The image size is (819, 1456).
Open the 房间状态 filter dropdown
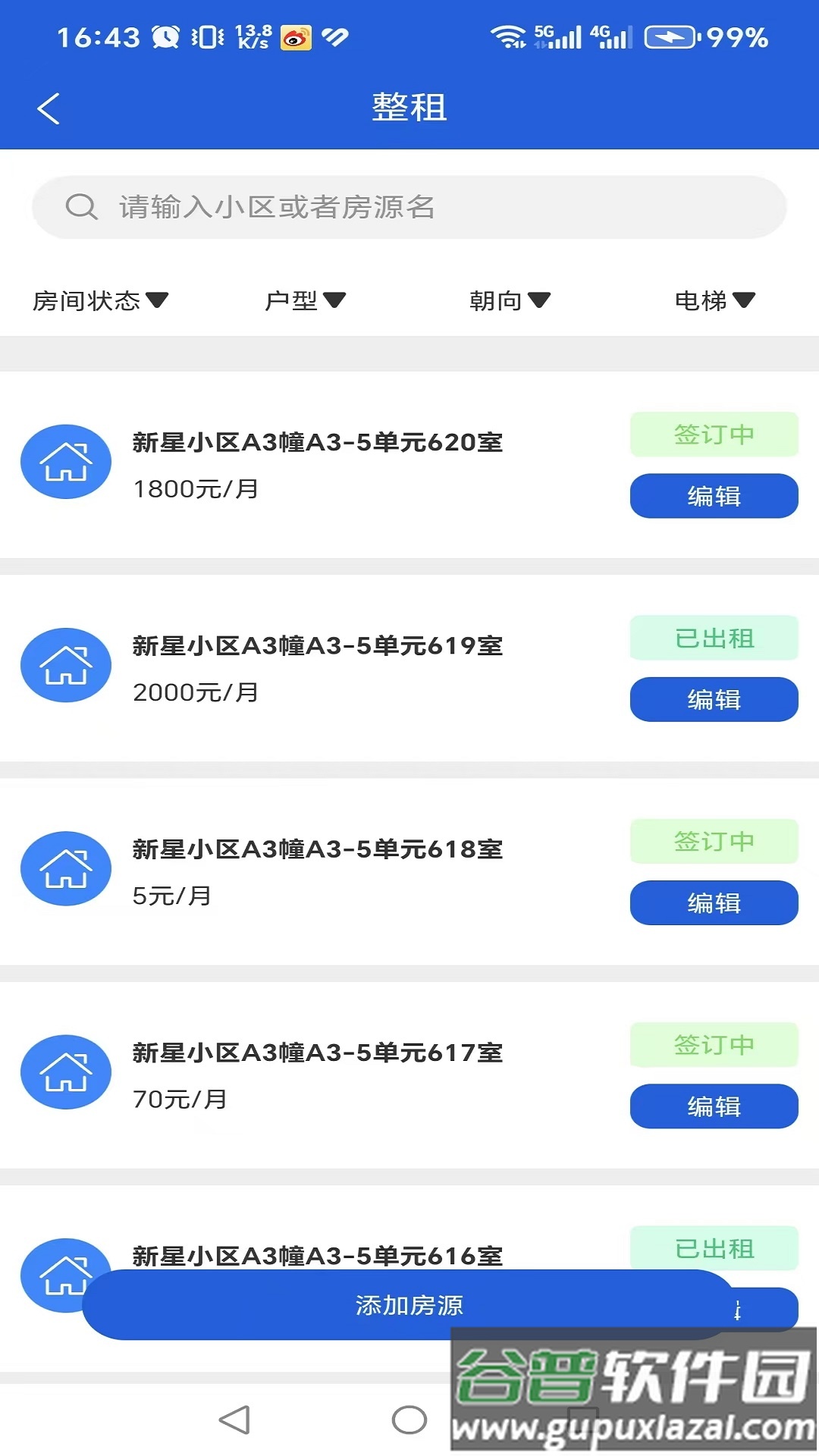[x=99, y=300]
